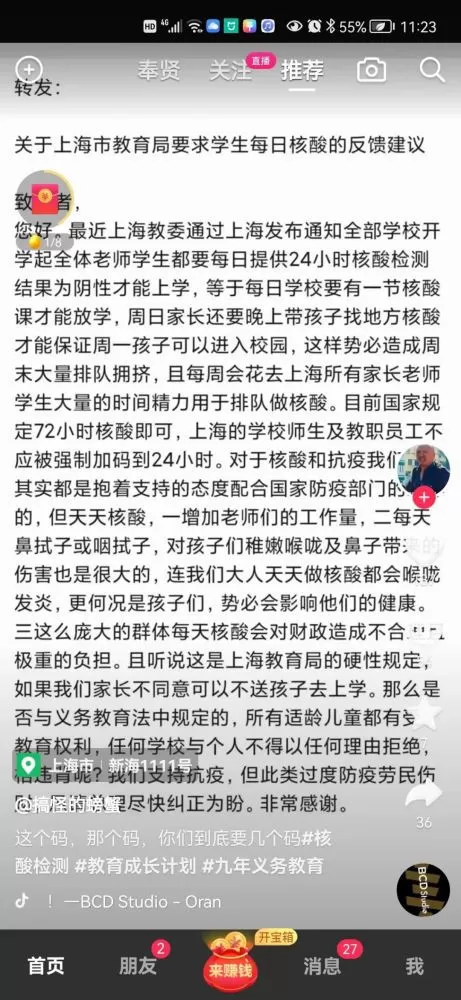Open the 朋友 tab
The image size is (461, 1000).
138,966
